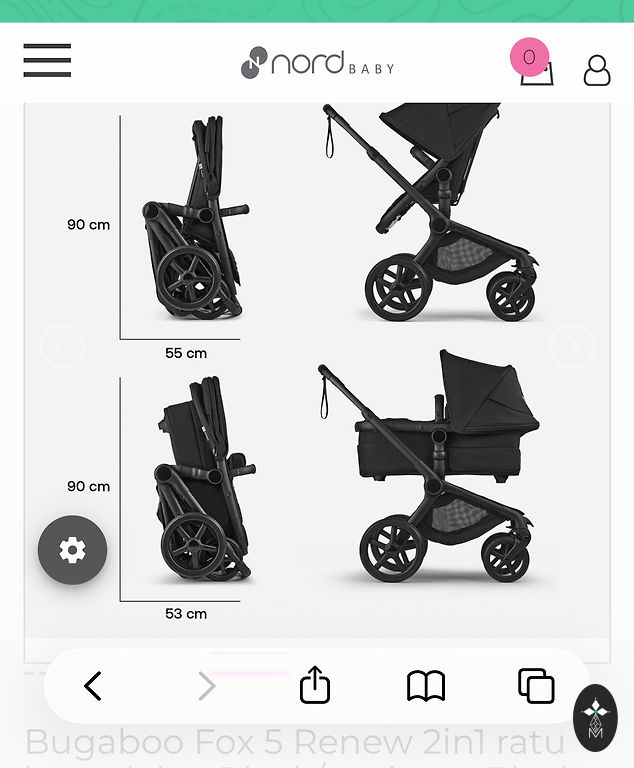Tap the floating diamond widget button

595,718
